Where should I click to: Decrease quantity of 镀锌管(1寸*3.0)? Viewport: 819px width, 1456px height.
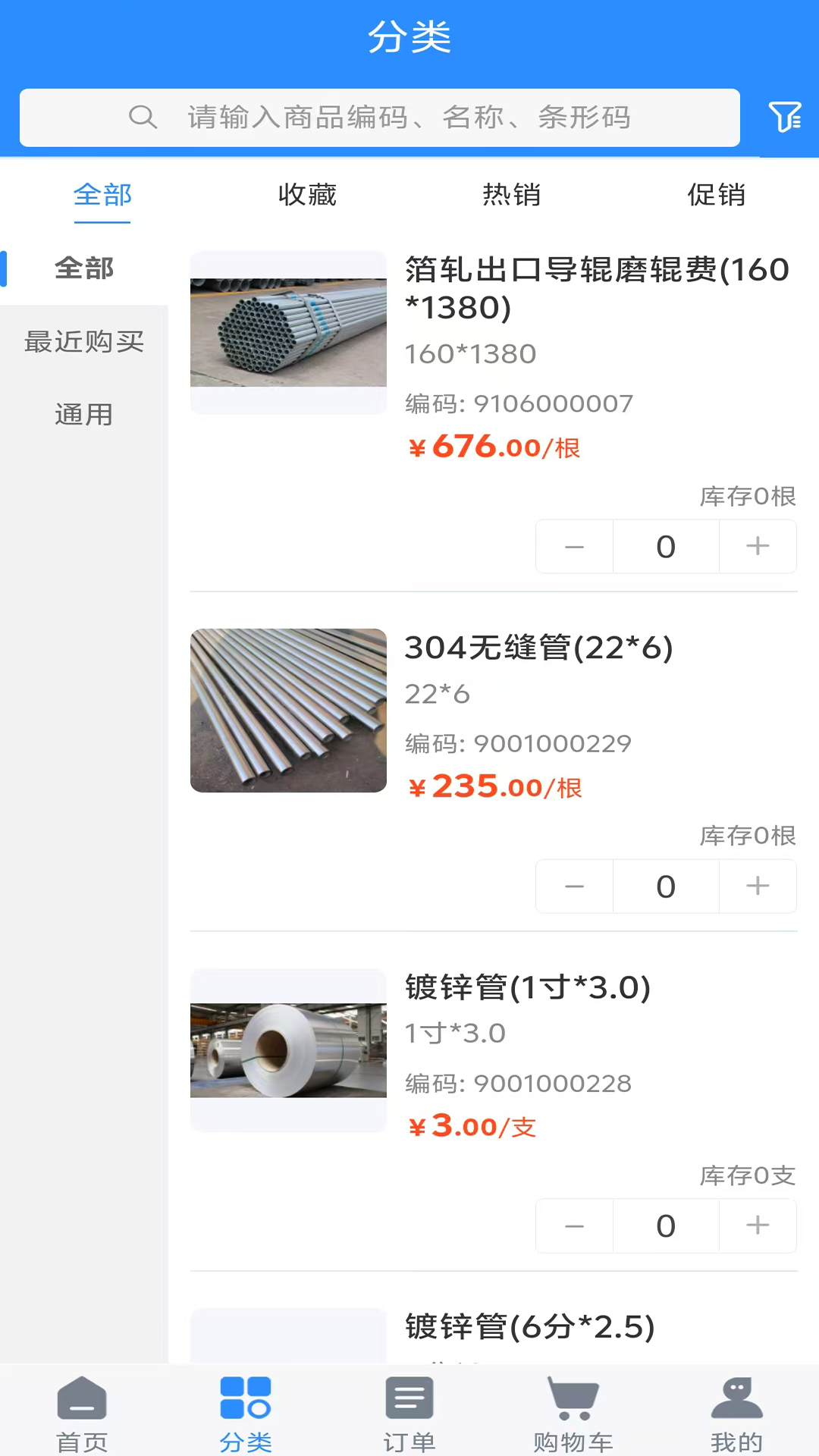point(574,1225)
